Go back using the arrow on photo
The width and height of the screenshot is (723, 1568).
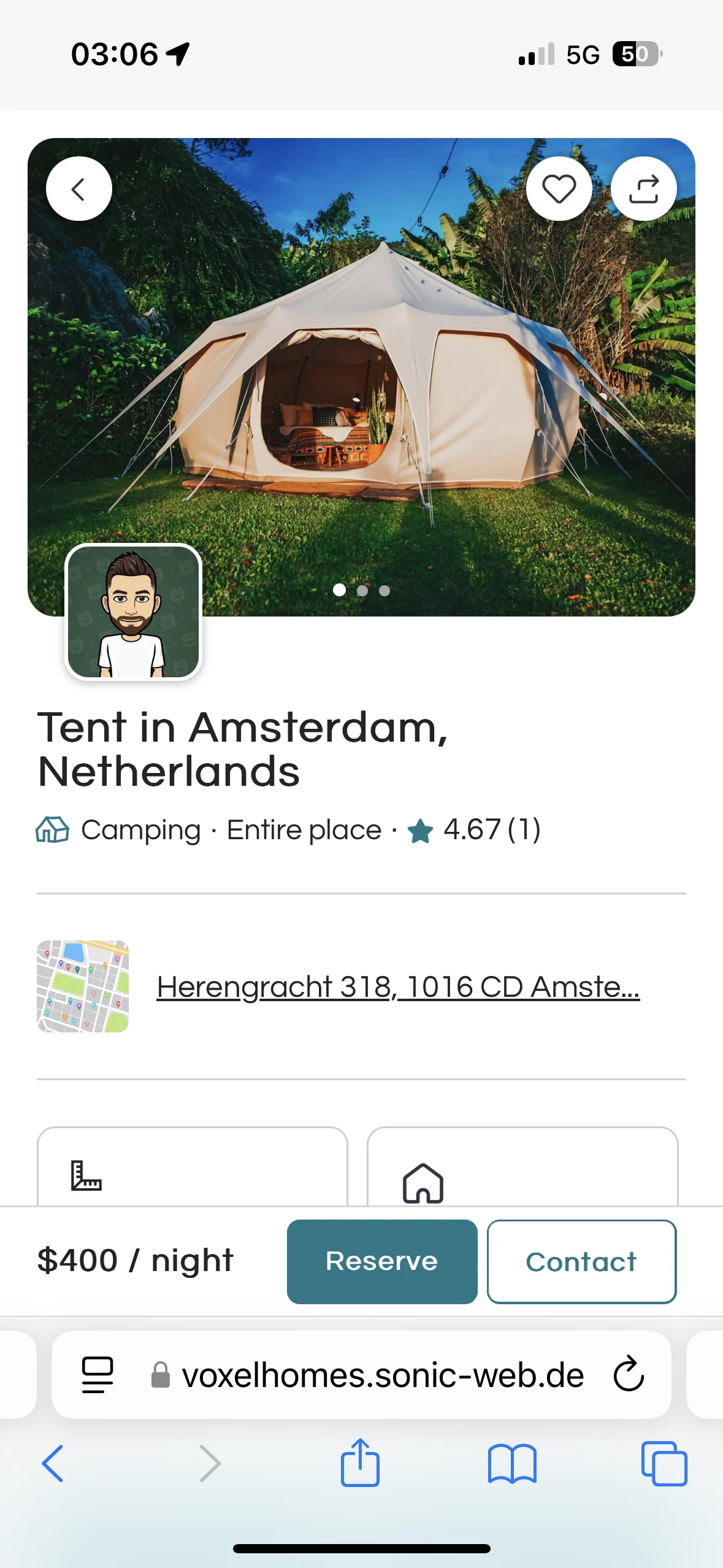(79, 189)
